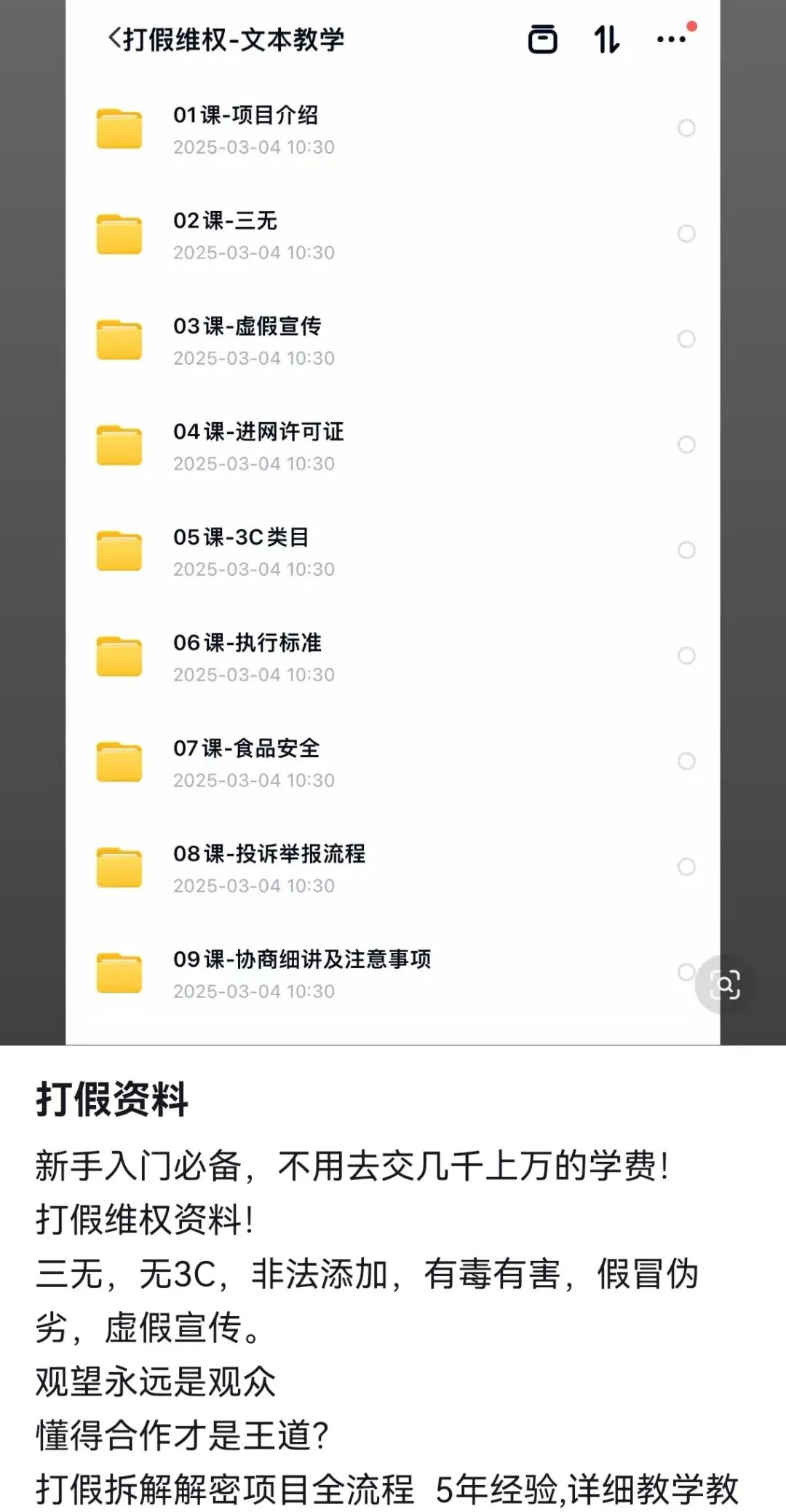Tap the image search scan icon
The image size is (786, 1512).
(x=724, y=985)
